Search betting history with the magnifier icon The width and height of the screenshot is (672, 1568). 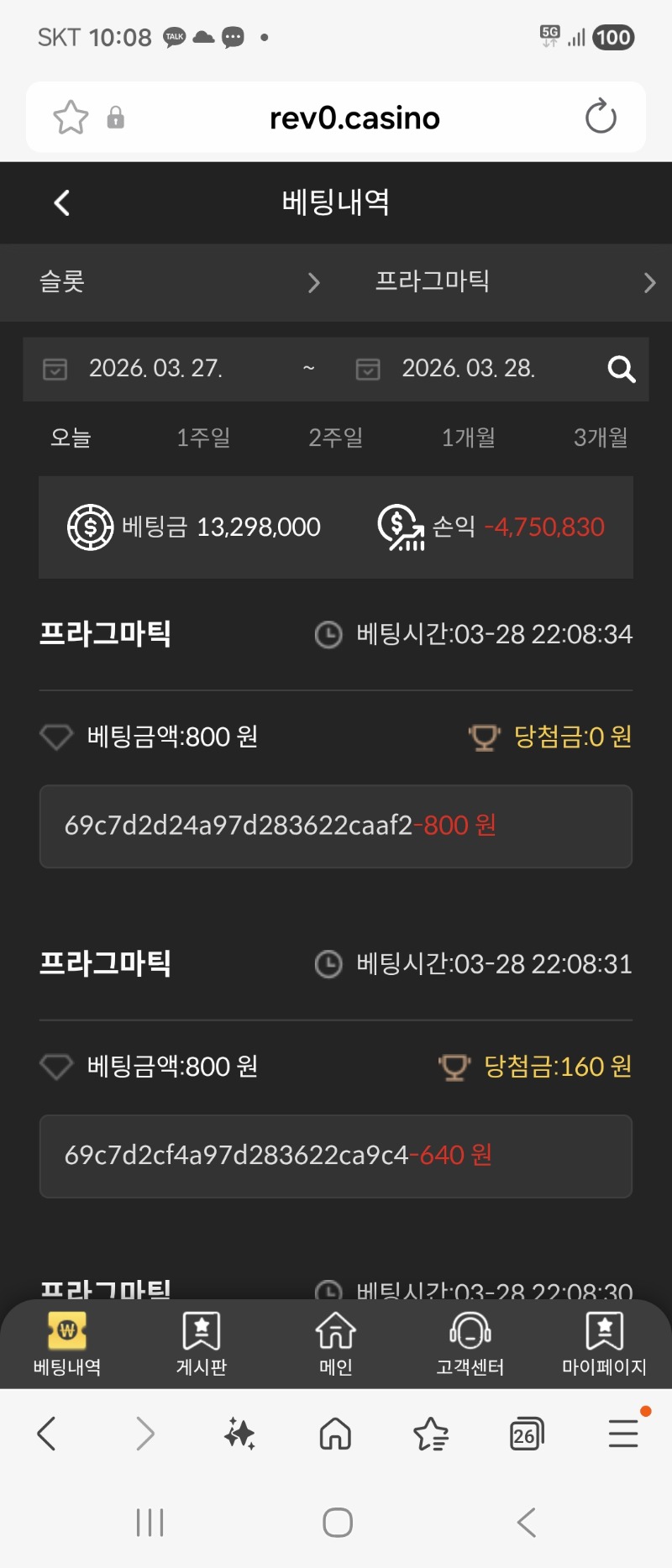(x=621, y=369)
